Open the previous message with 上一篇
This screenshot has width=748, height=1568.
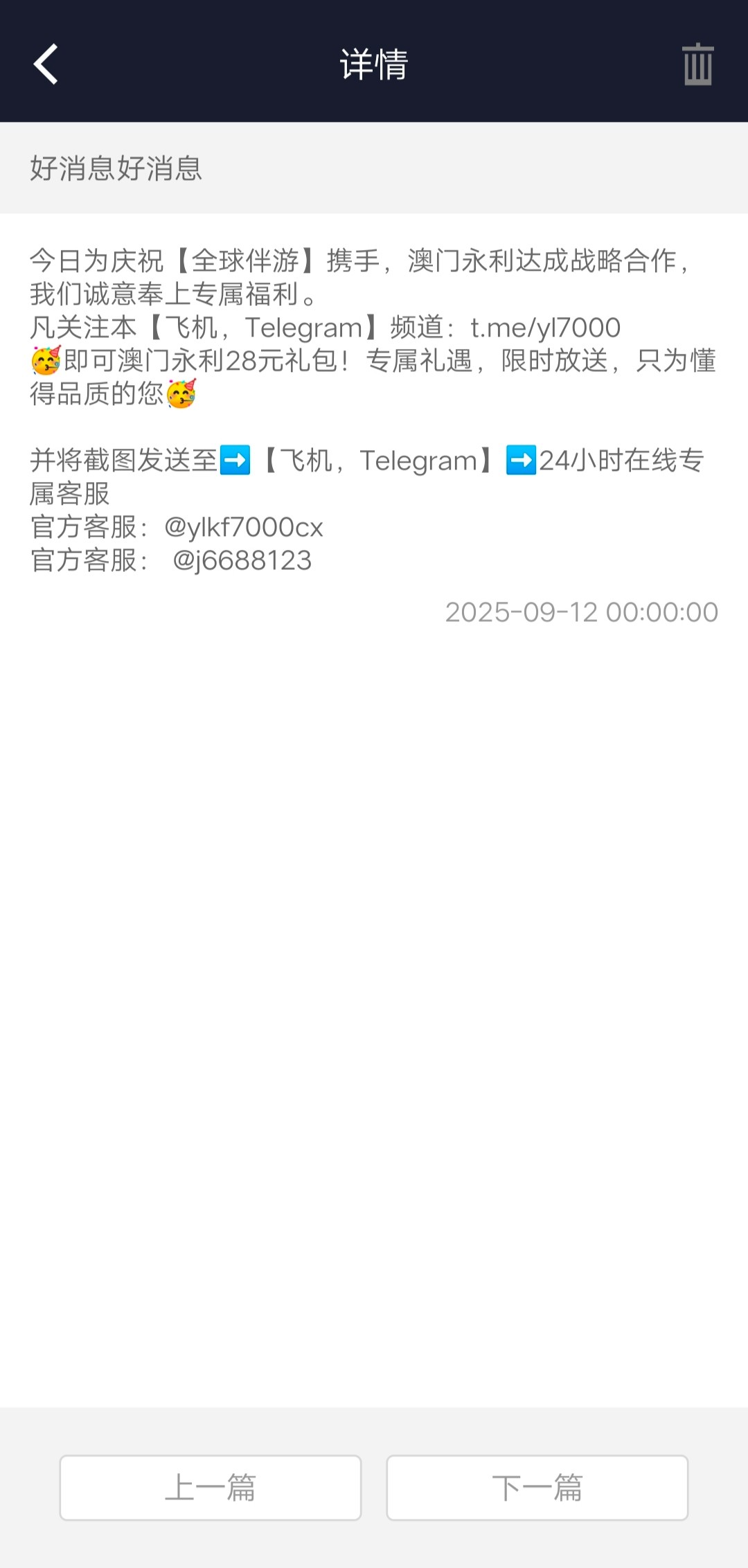211,1488
